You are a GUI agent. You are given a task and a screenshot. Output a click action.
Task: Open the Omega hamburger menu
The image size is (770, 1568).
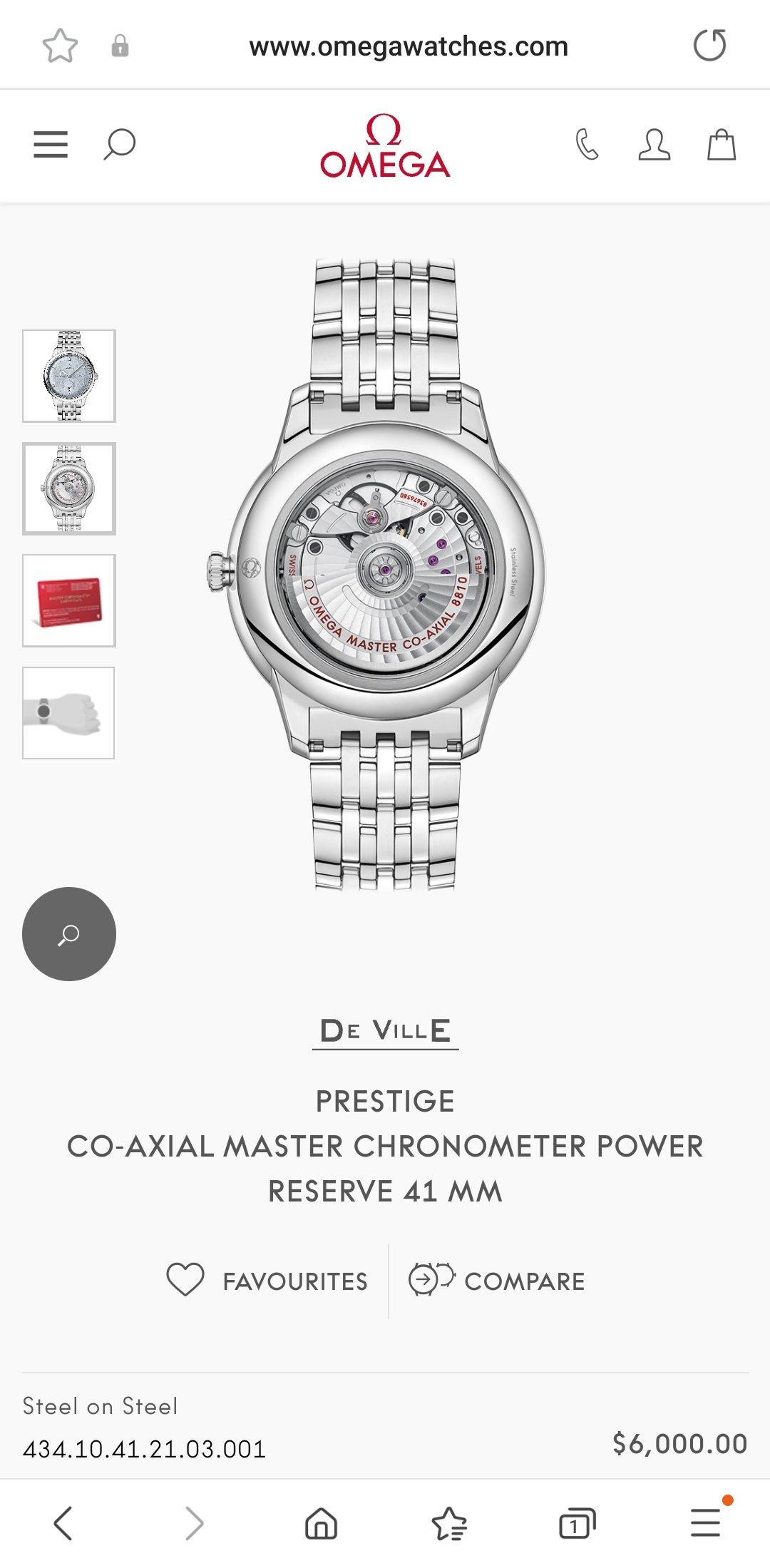point(51,145)
